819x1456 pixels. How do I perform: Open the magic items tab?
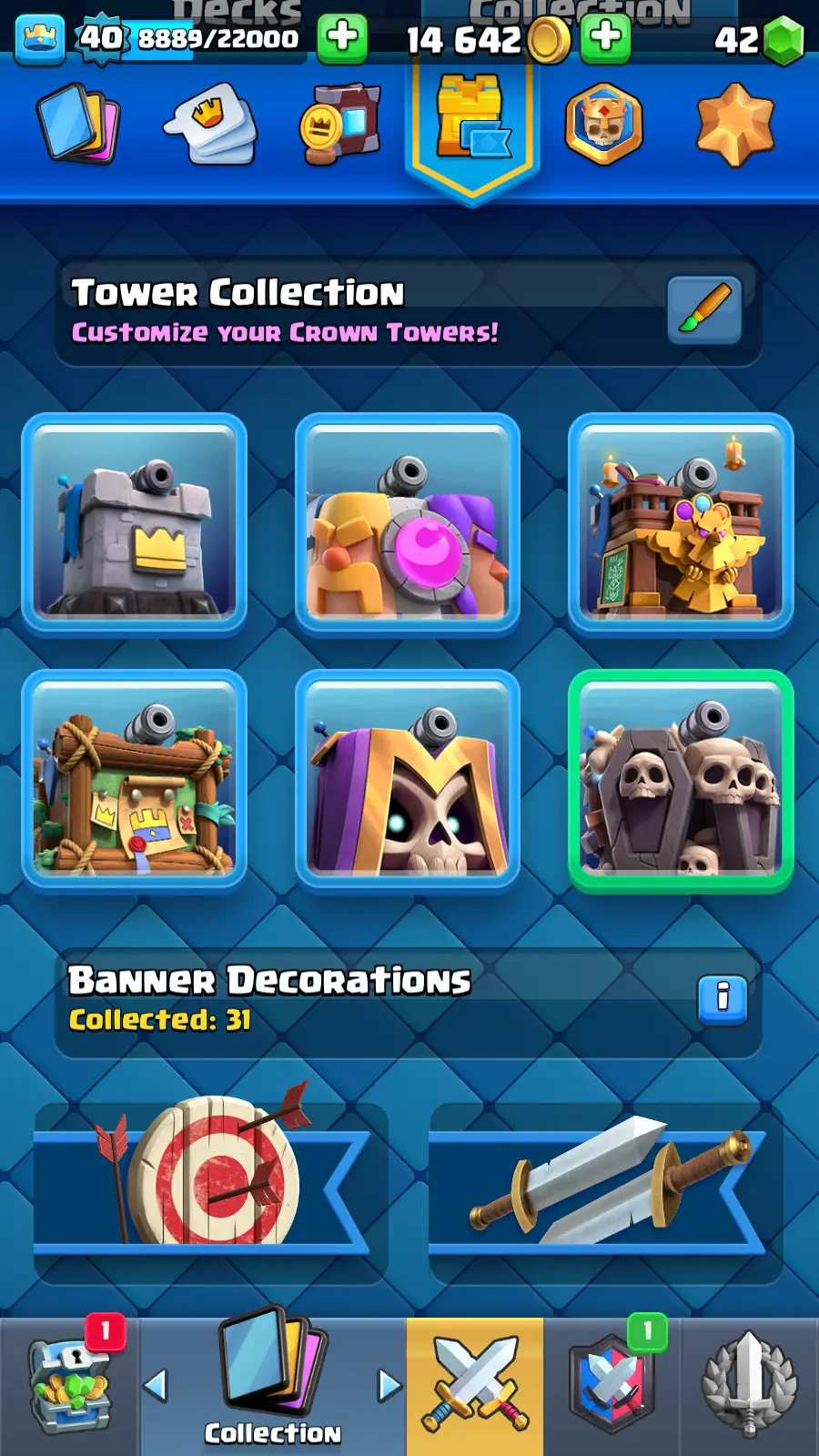[x=340, y=124]
